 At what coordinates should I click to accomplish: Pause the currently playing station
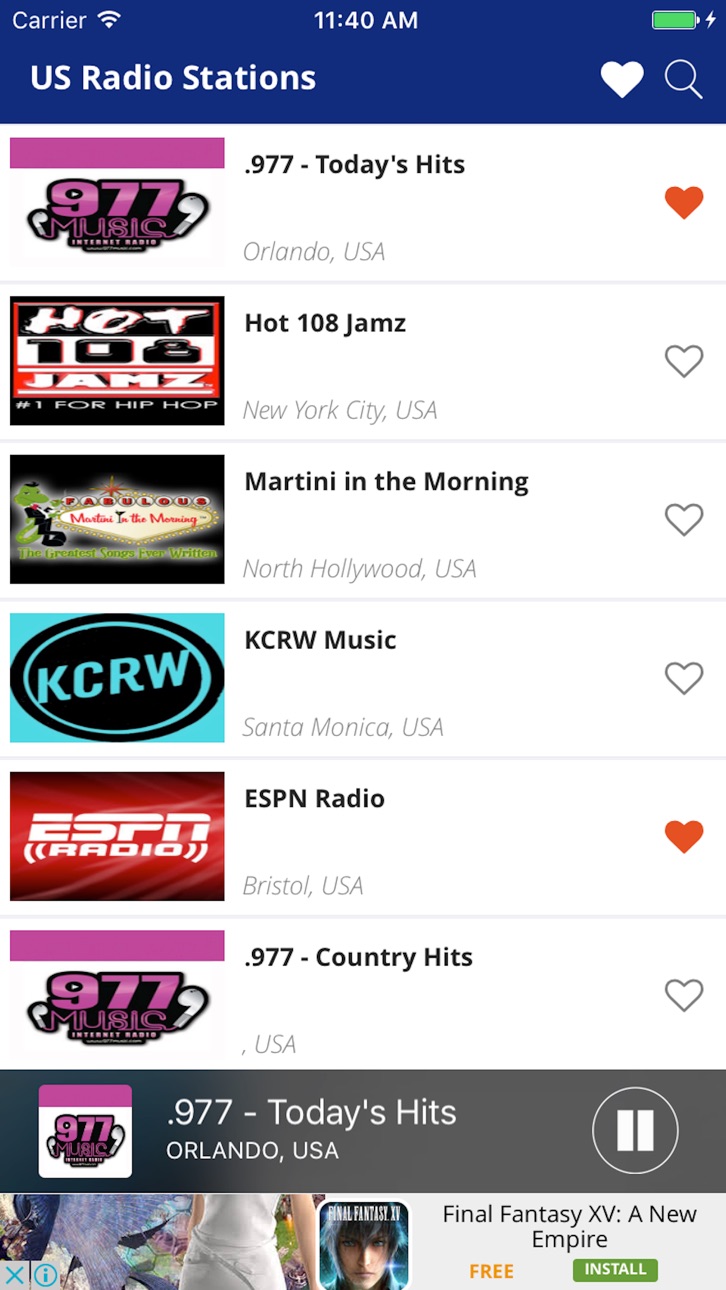click(635, 1131)
